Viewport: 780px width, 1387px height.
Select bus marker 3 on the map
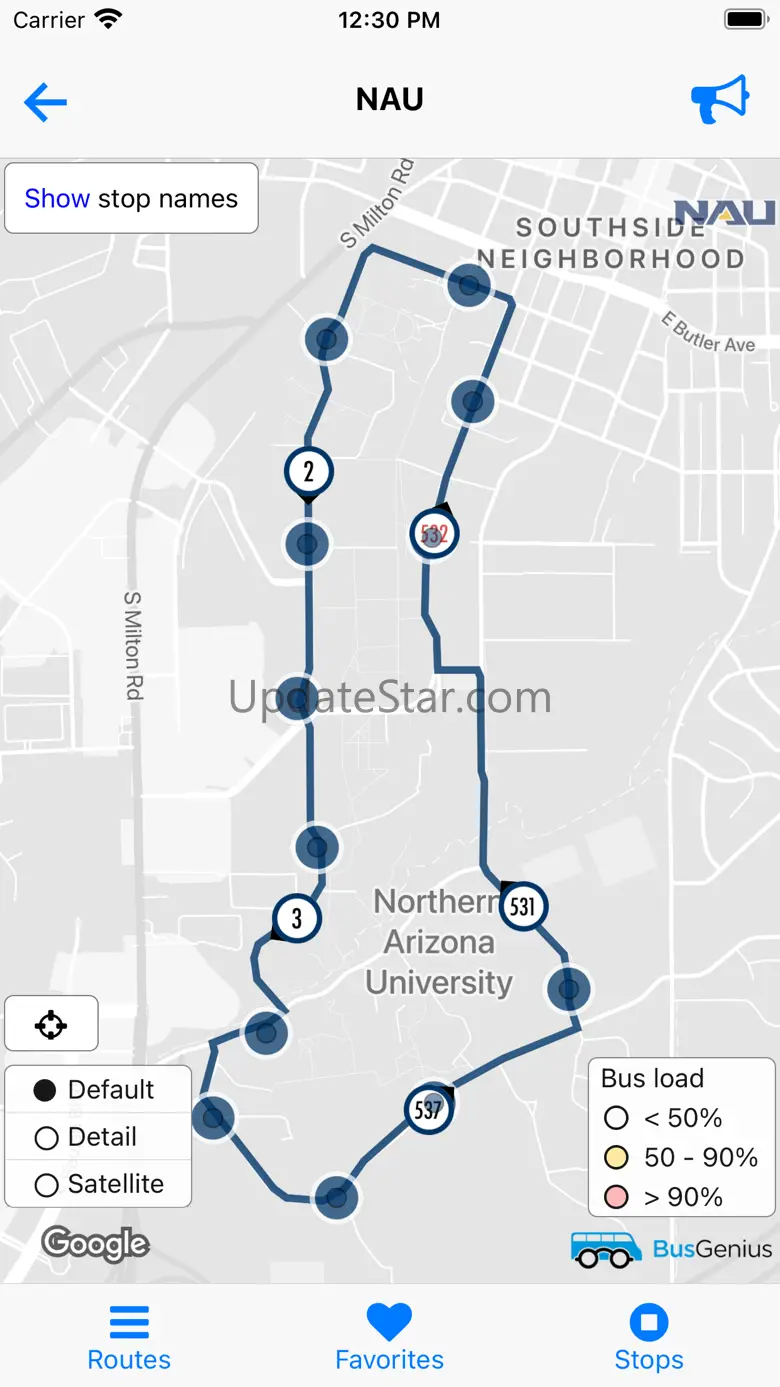click(x=297, y=918)
